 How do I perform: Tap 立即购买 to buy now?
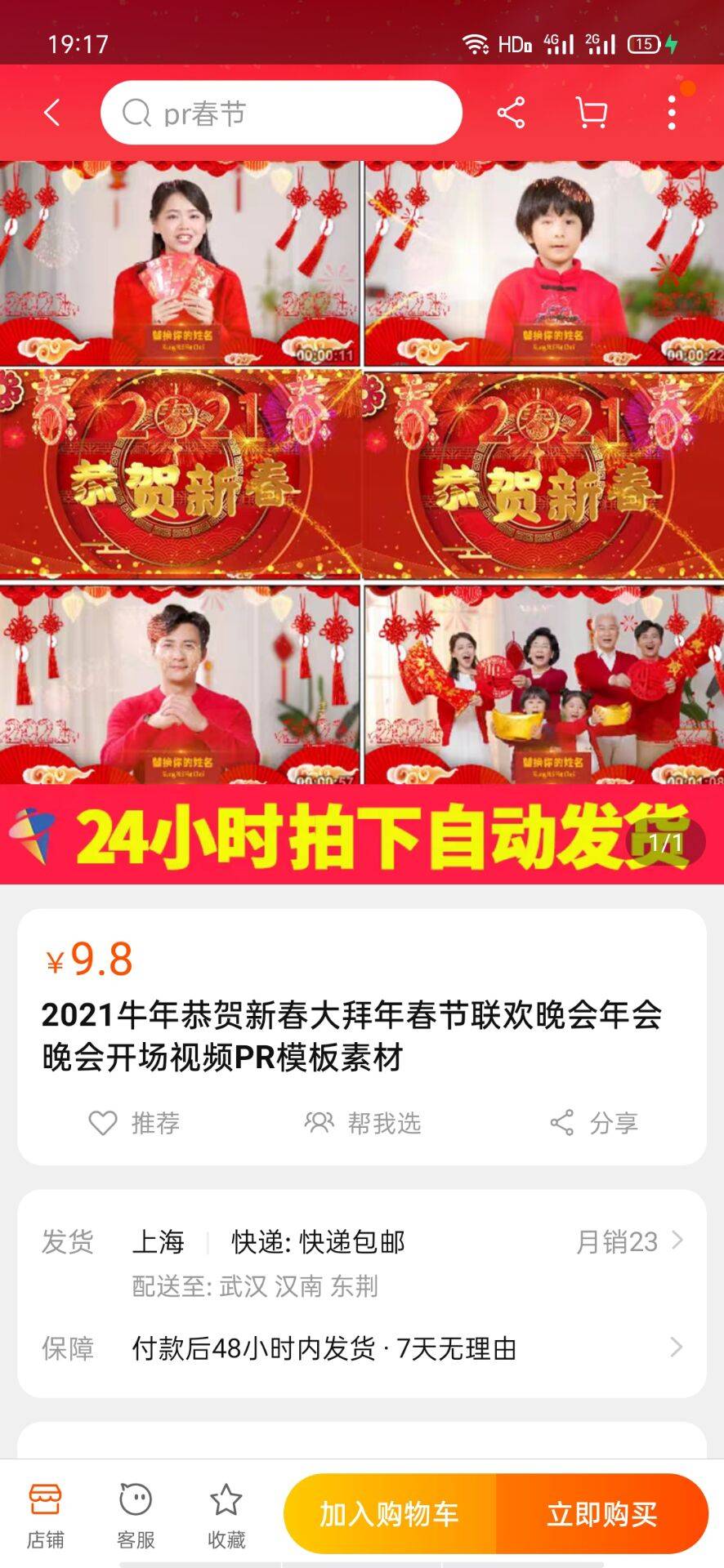[602, 1514]
